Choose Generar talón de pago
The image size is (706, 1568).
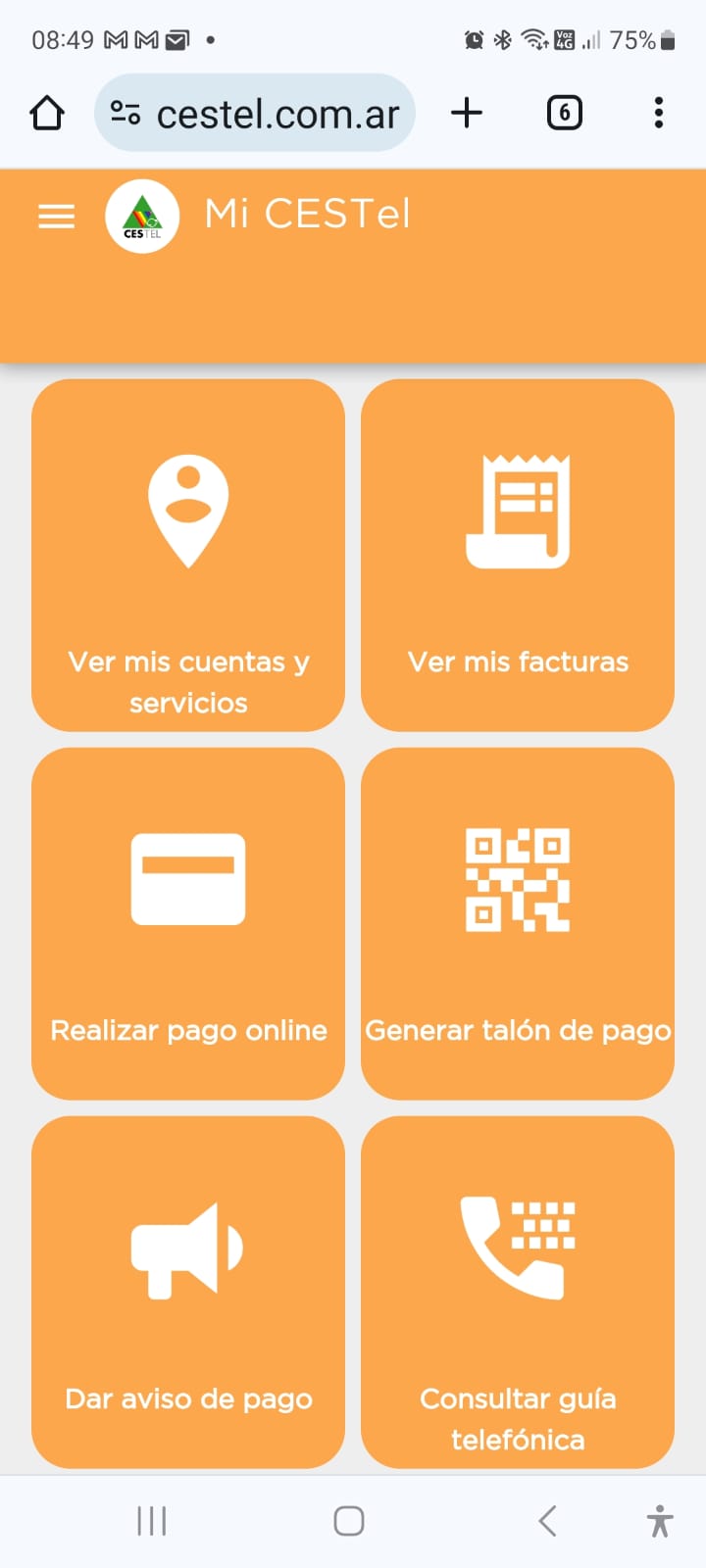(x=518, y=923)
